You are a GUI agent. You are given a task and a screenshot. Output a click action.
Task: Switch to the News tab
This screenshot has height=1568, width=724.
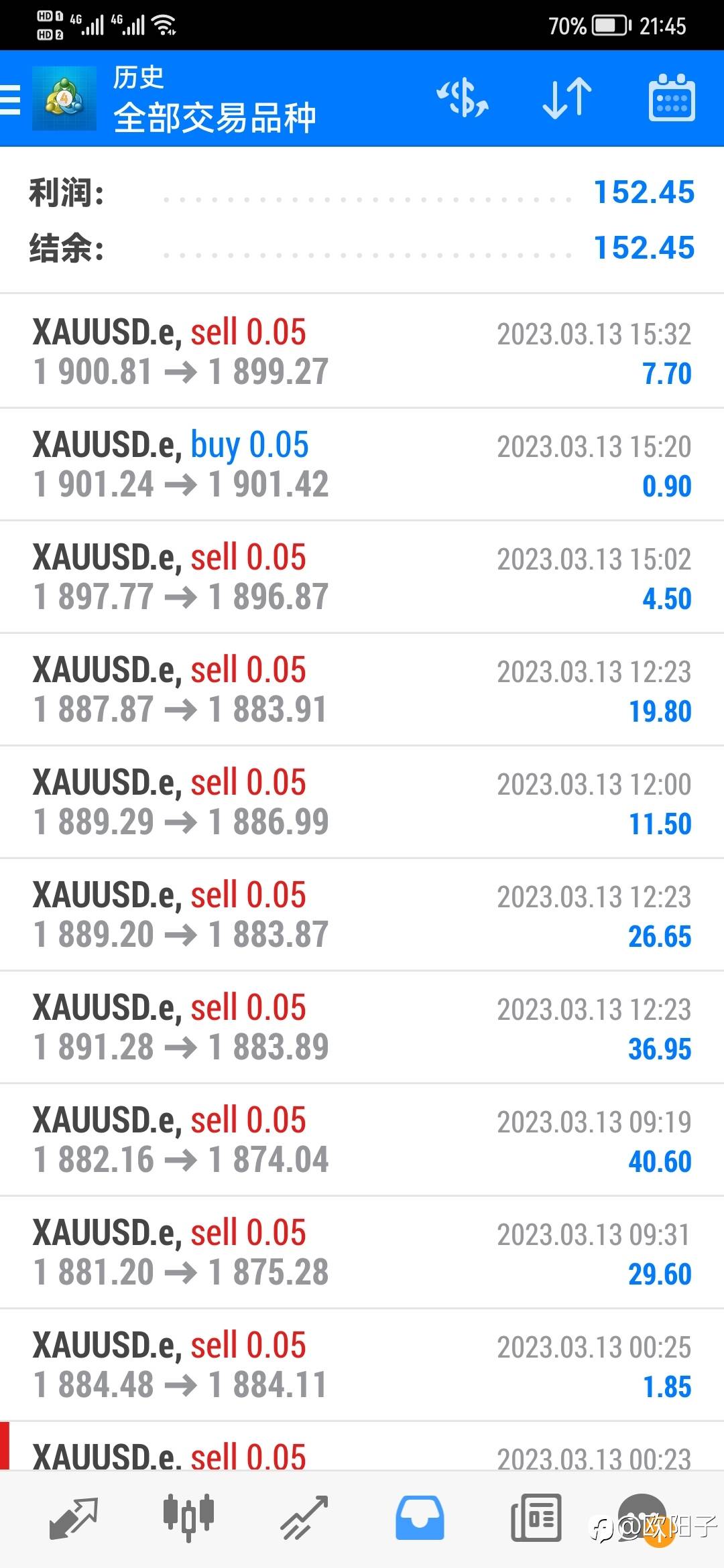click(536, 1517)
